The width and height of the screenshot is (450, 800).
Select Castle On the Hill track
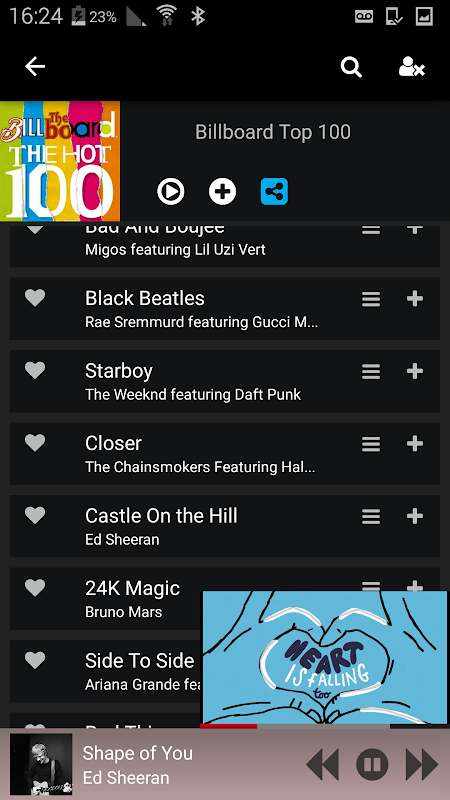[224, 526]
